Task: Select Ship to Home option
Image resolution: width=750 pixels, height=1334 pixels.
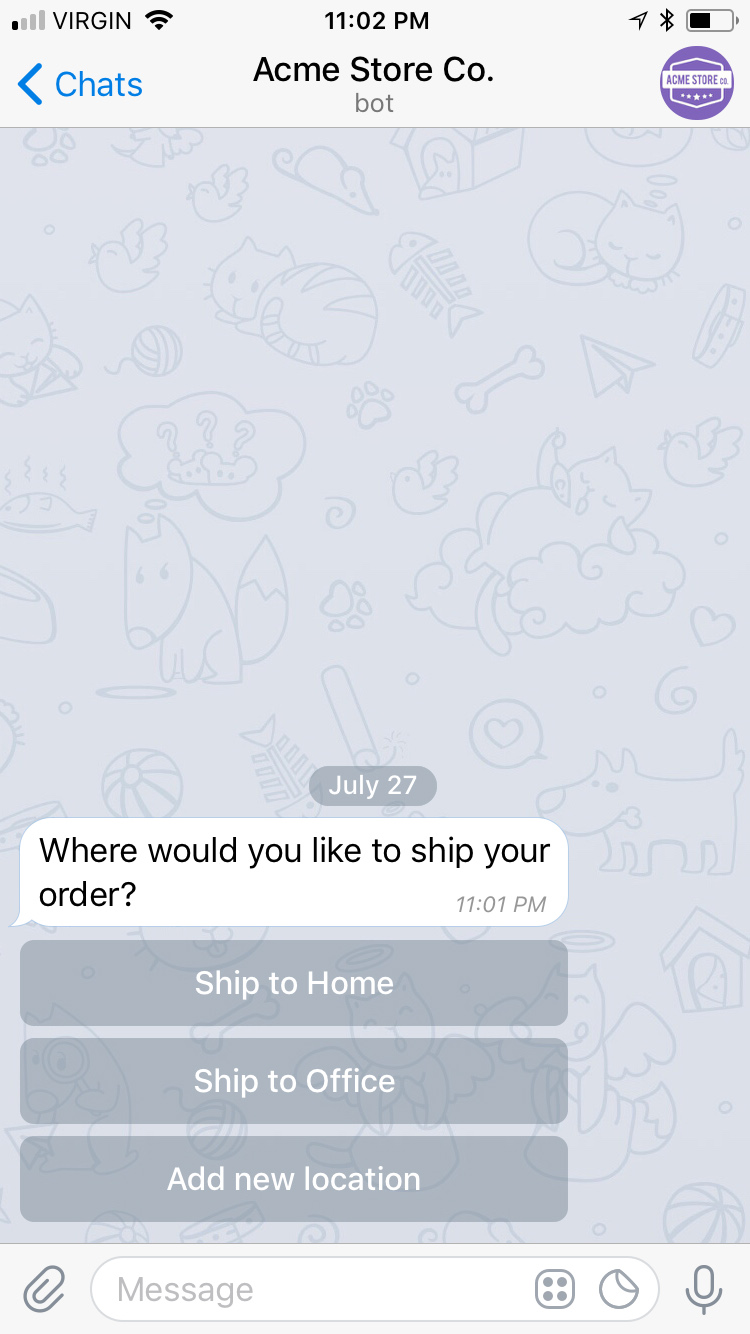Action: pos(294,983)
